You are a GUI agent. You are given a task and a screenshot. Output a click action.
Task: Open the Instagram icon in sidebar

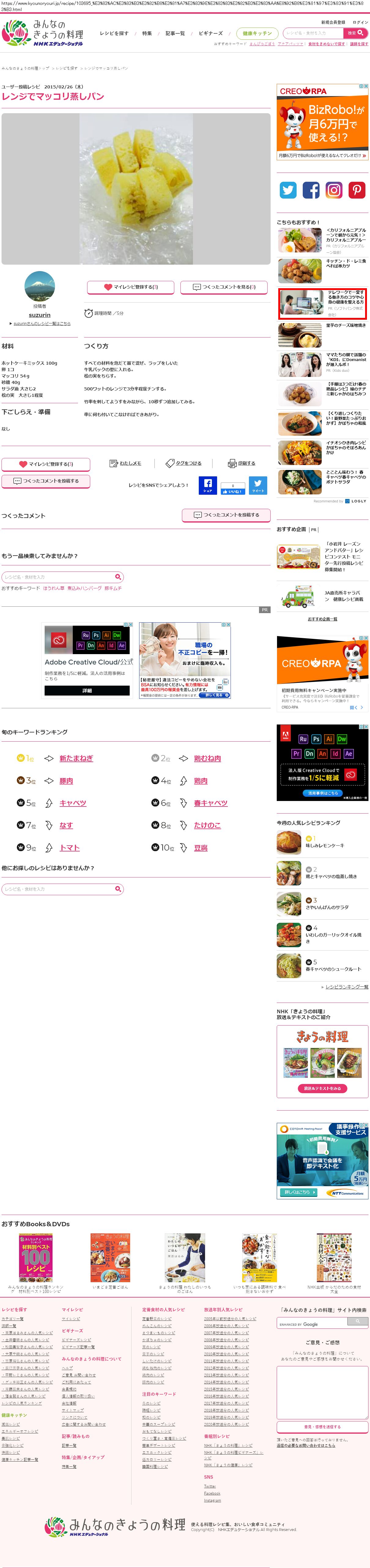click(334, 191)
